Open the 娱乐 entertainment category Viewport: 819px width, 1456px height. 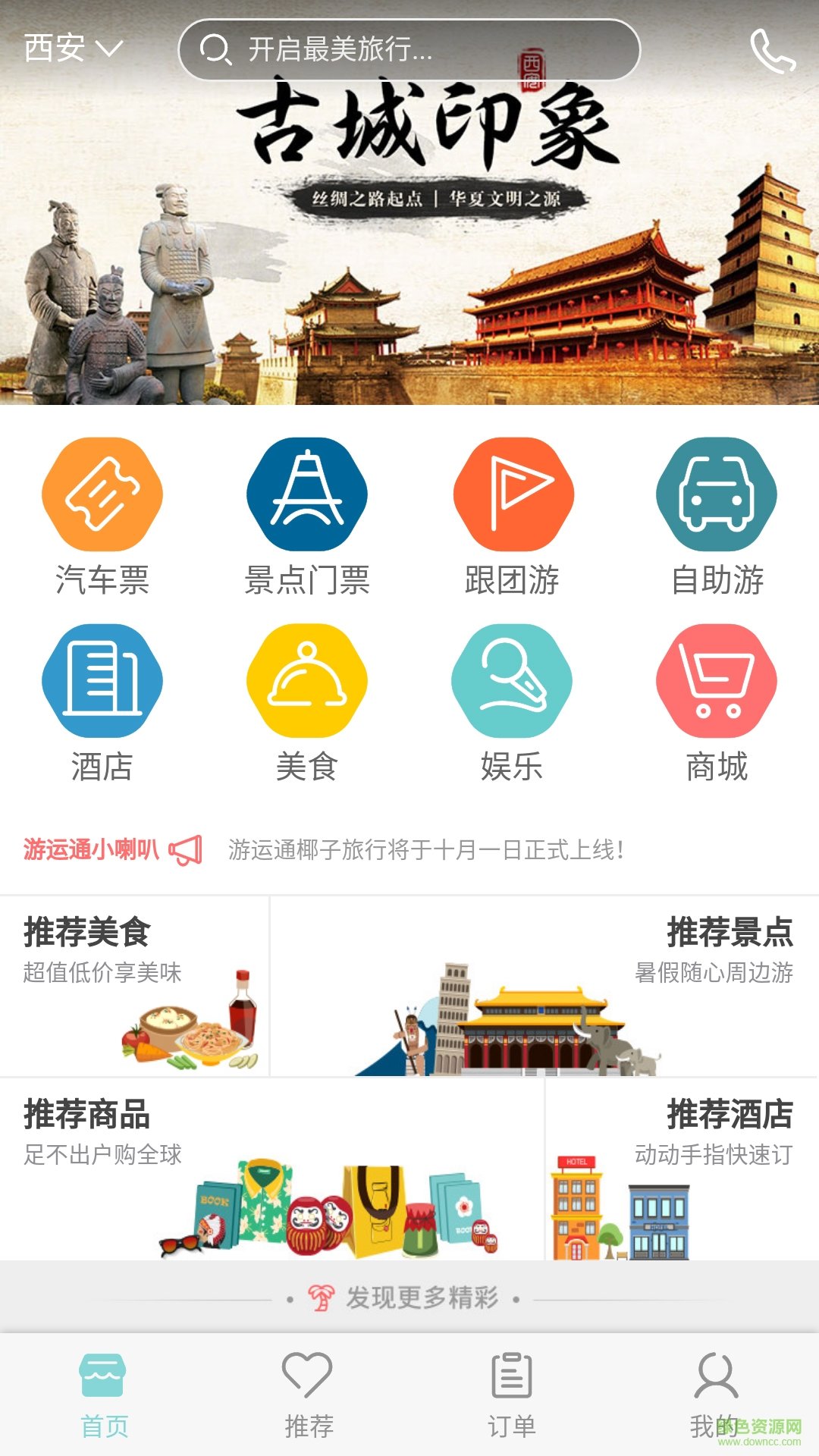513,703
